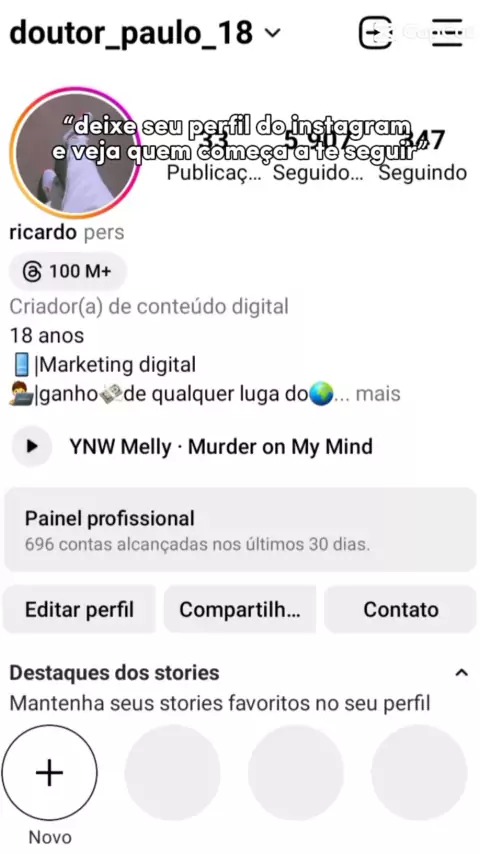
Task: Play Murder on My Mind song
Action: tap(32, 447)
